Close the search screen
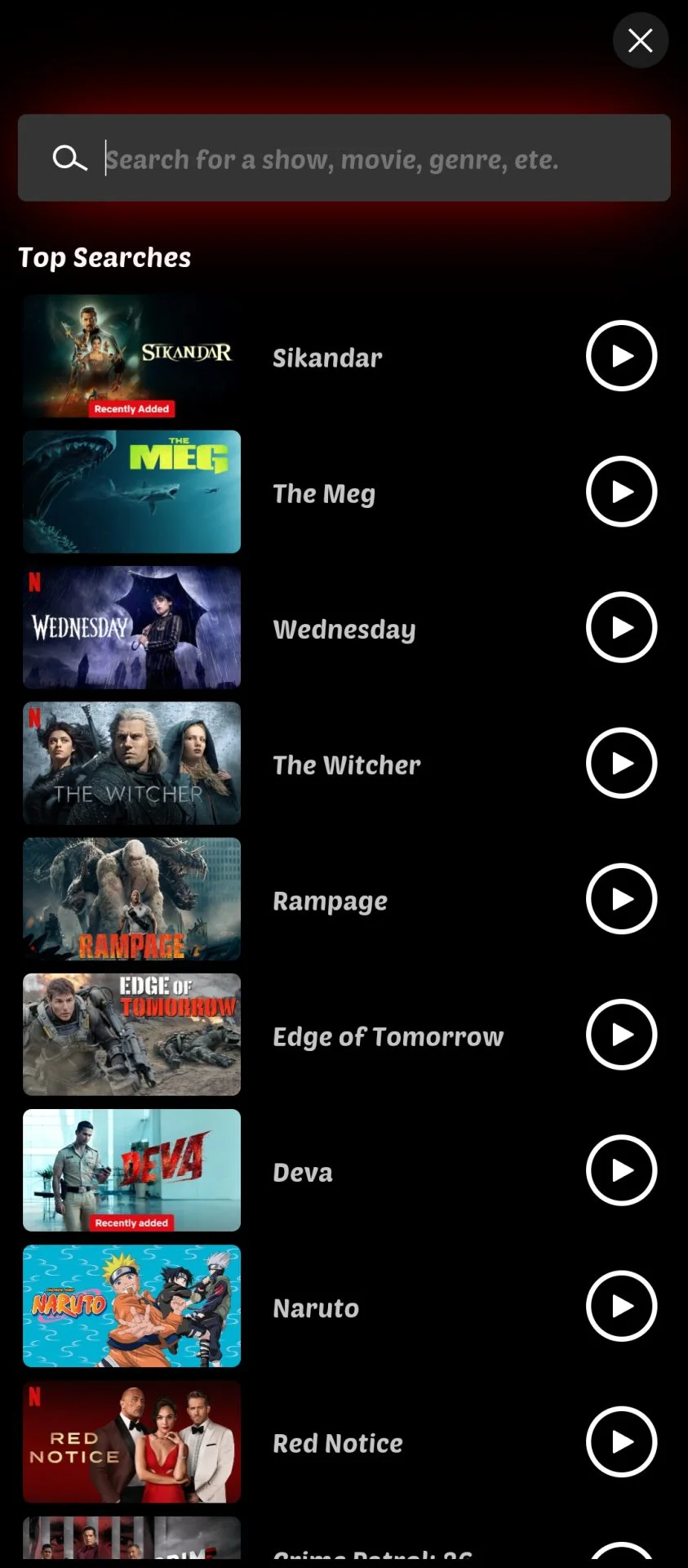 coord(640,40)
